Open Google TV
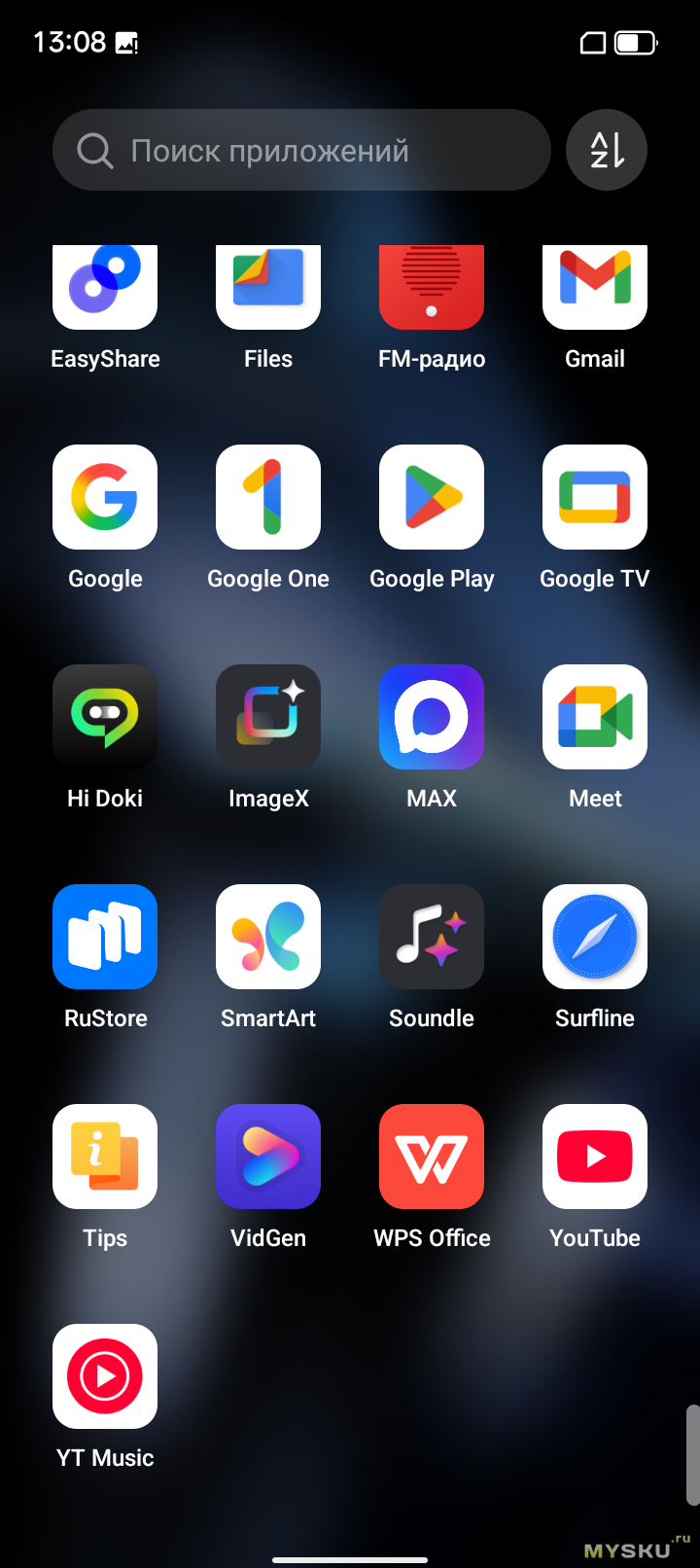This screenshot has width=700, height=1568. (x=595, y=497)
